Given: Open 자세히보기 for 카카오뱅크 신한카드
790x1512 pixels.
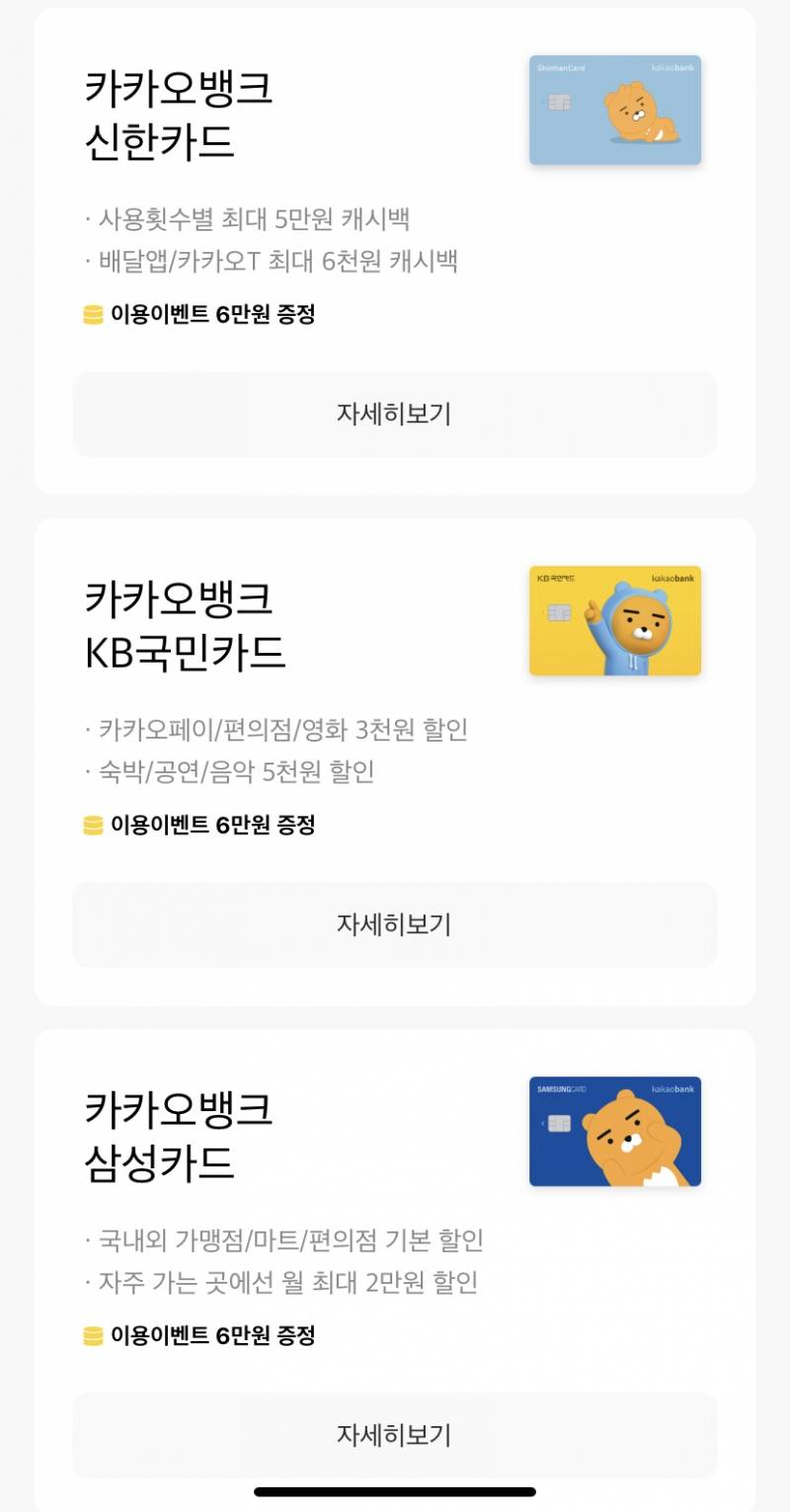Looking at the screenshot, I should coord(393,415).
